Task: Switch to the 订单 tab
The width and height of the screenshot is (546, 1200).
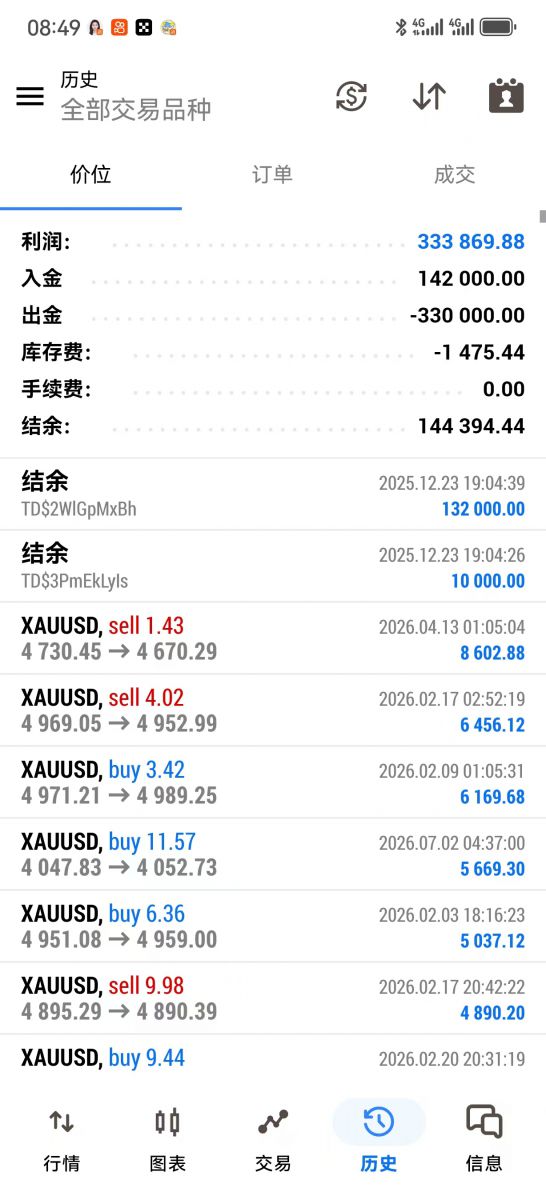Action: point(272,175)
